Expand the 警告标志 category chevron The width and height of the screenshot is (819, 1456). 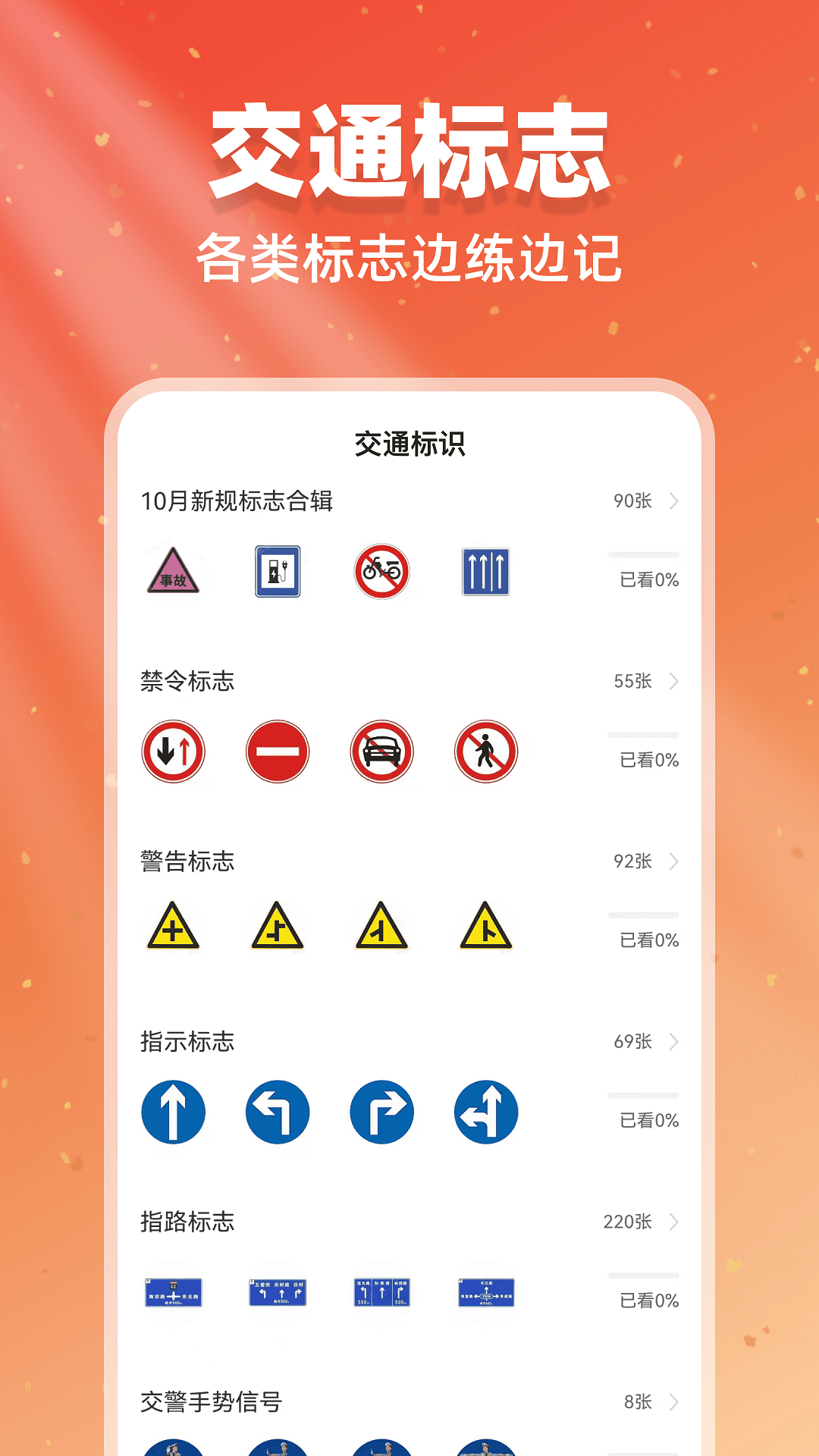(673, 861)
